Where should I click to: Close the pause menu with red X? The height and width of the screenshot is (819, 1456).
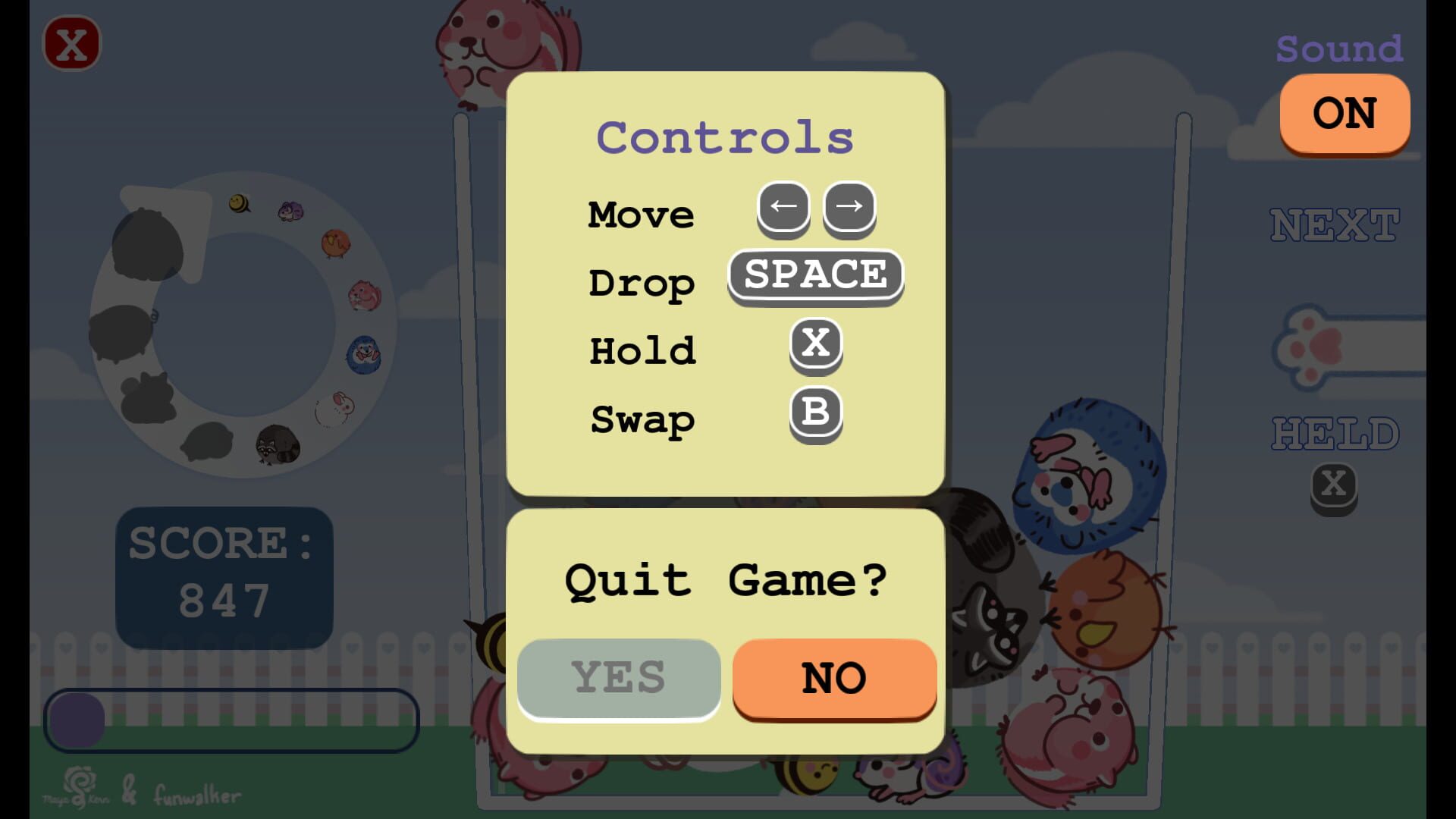click(x=71, y=45)
